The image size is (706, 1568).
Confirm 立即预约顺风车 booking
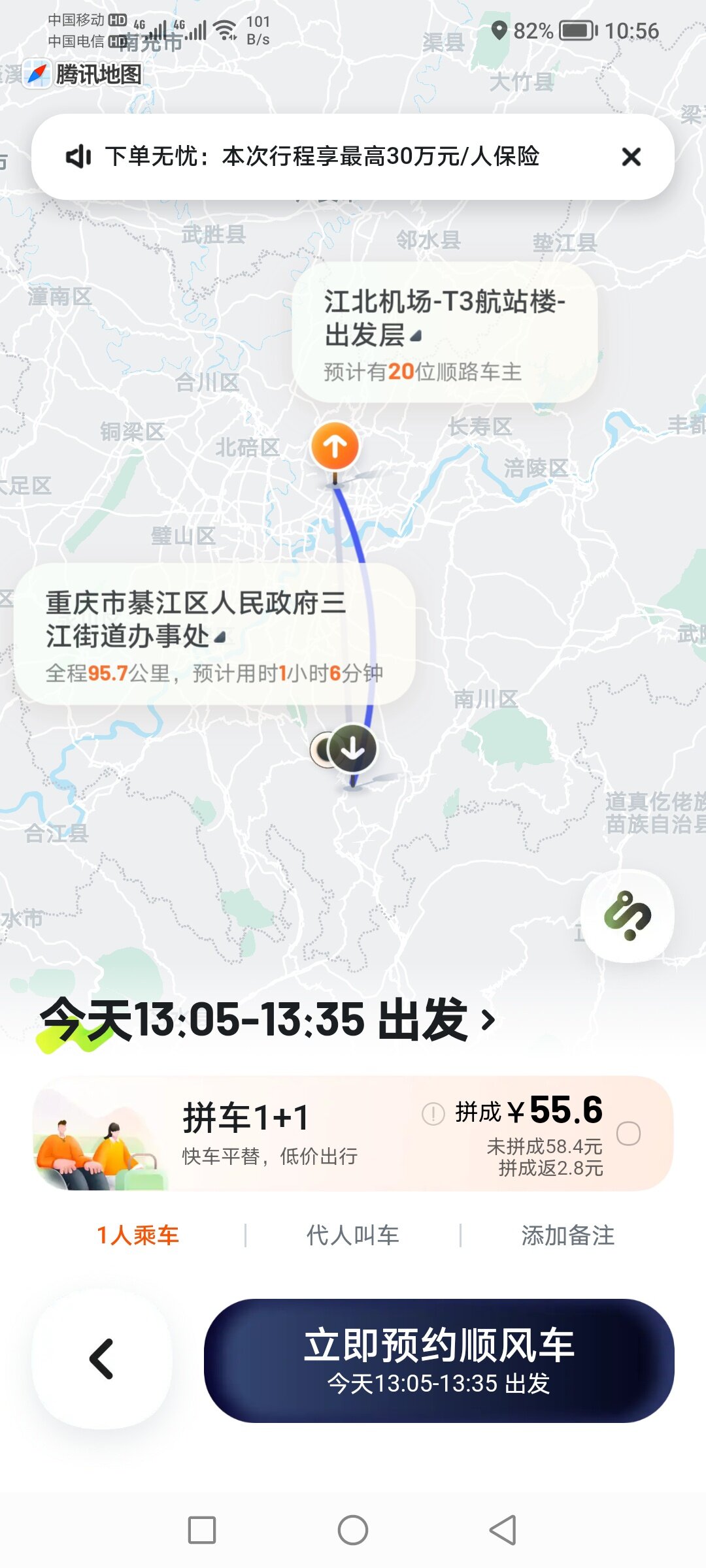coord(439,1360)
